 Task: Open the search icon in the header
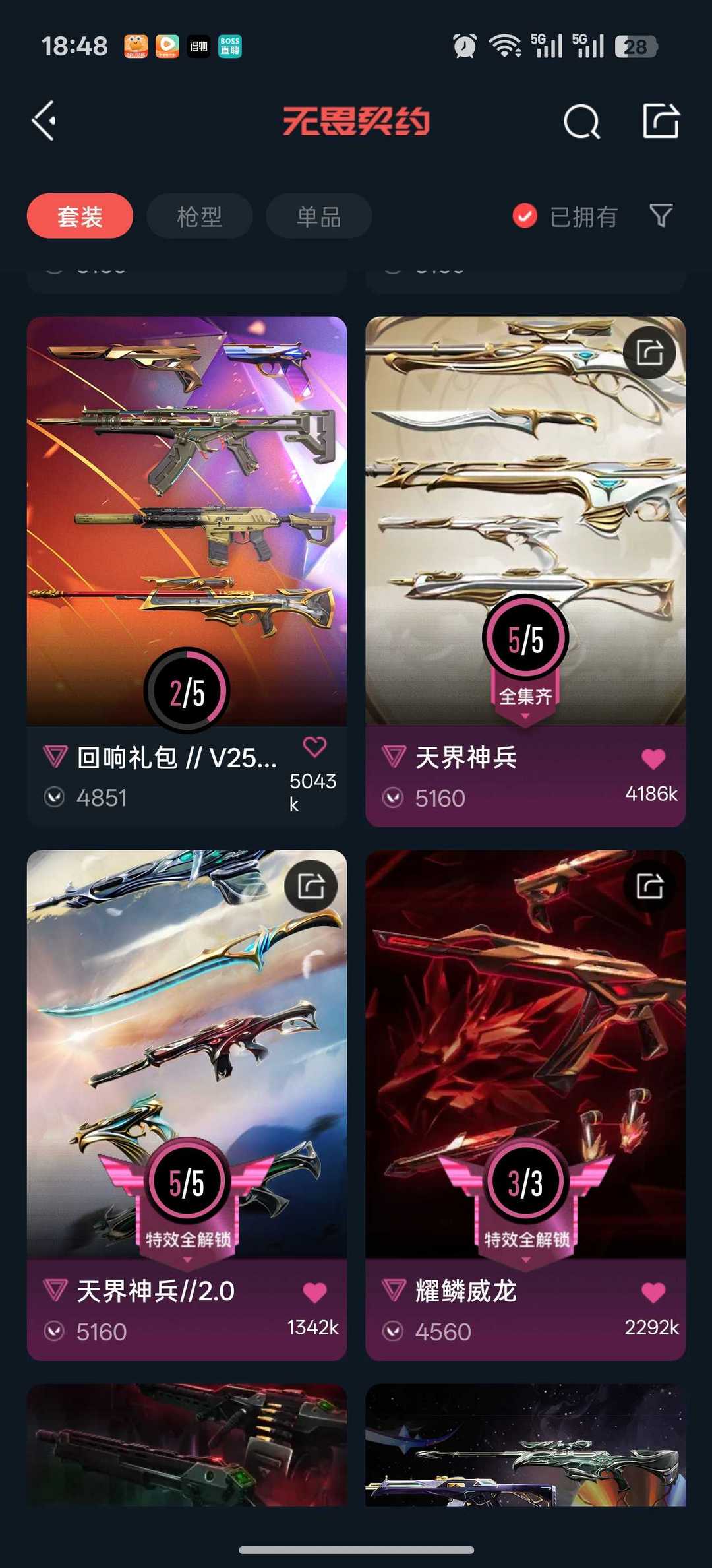tap(581, 121)
